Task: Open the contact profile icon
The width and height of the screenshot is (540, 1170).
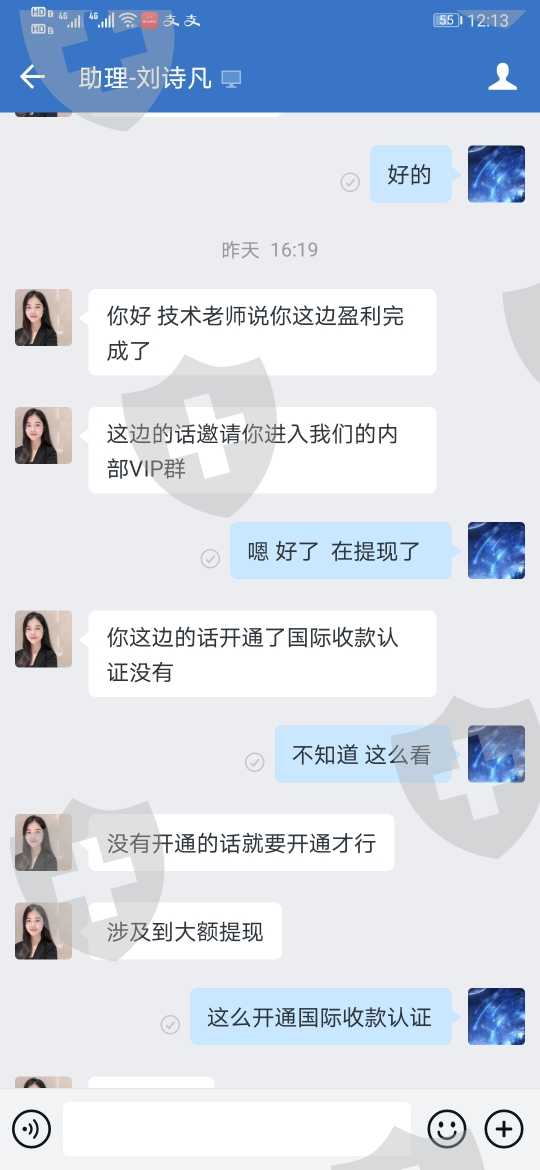Action: (503, 77)
